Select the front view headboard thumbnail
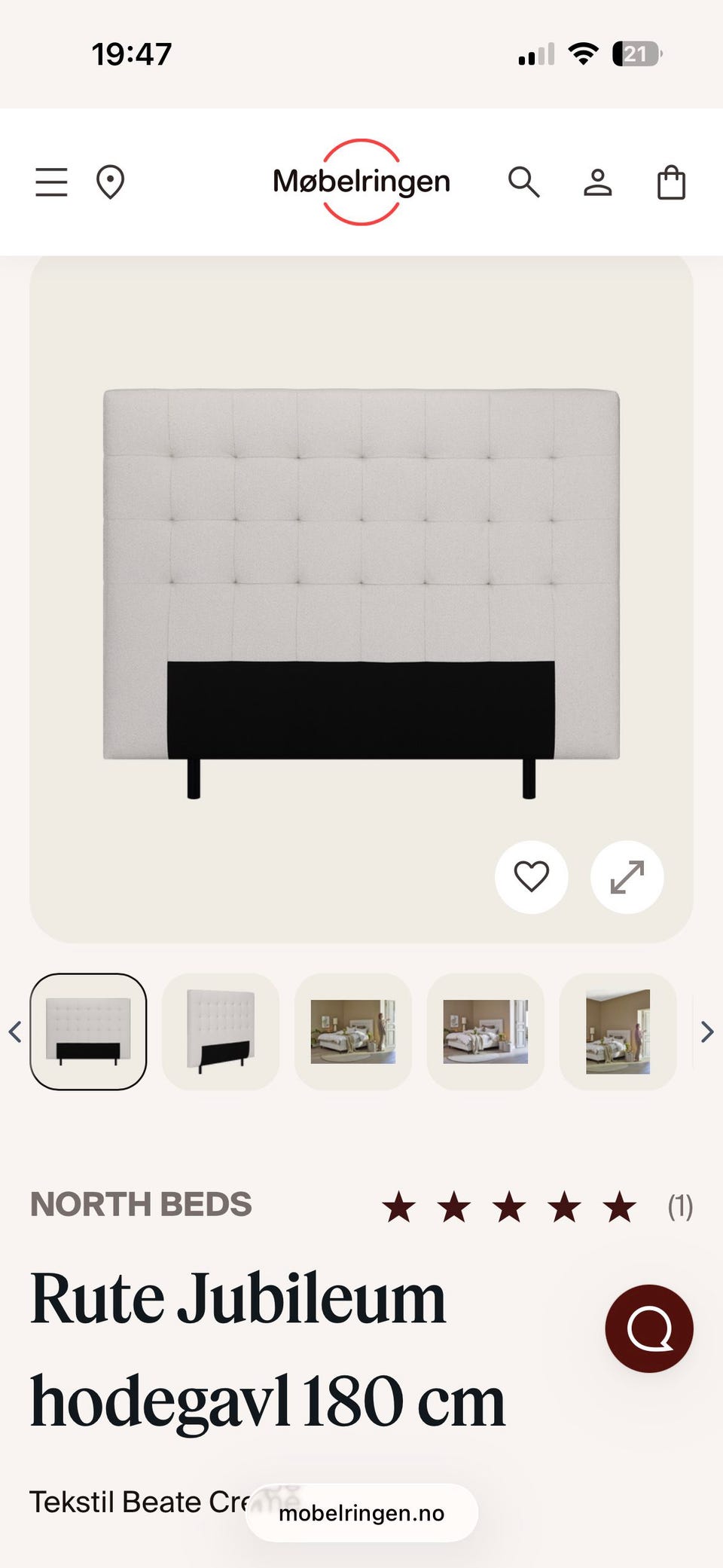 point(88,1032)
